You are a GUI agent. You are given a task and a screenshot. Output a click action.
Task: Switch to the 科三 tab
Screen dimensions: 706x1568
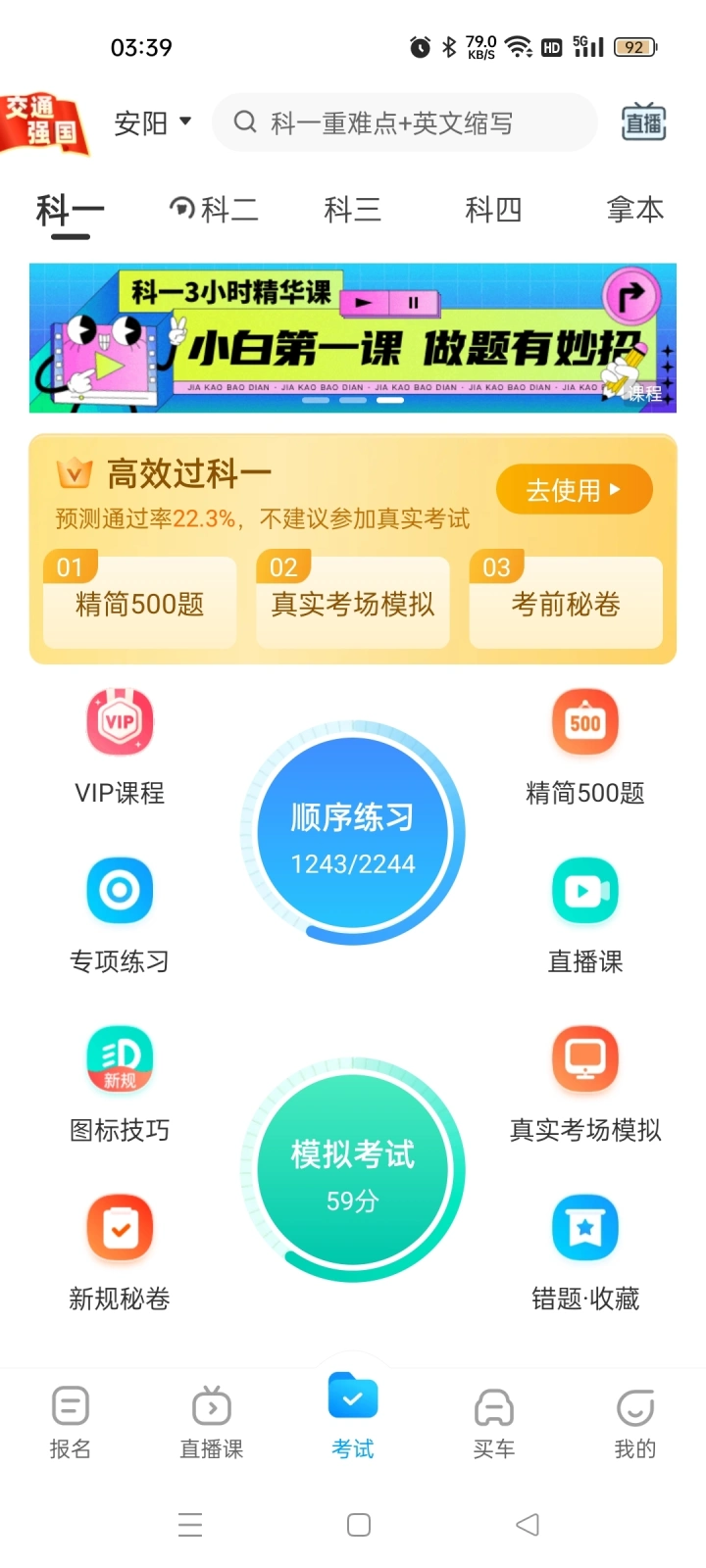tap(352, 209)
